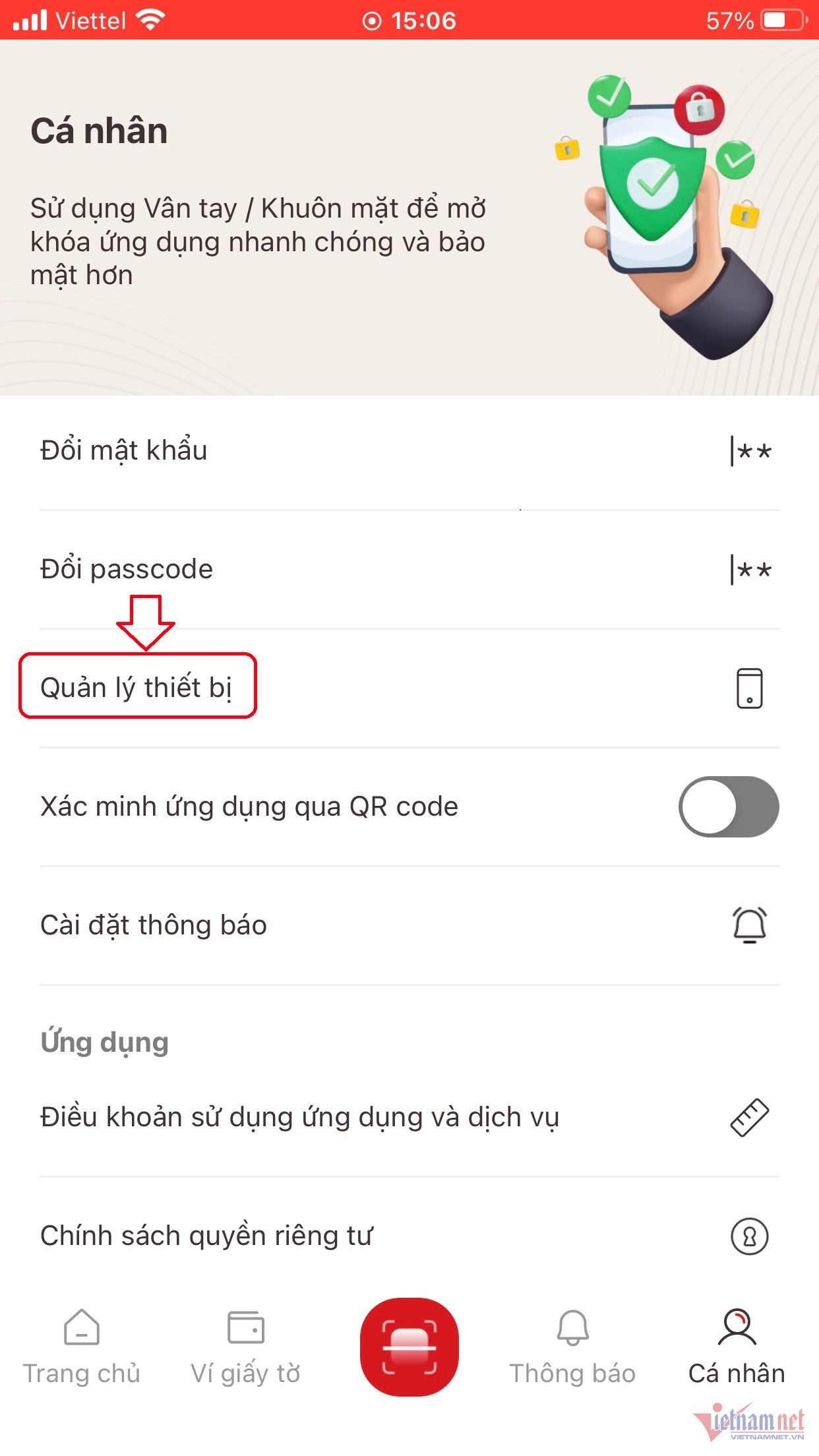Tap the red QR scan button
Screen dimensions: 819x1456
409,1347
